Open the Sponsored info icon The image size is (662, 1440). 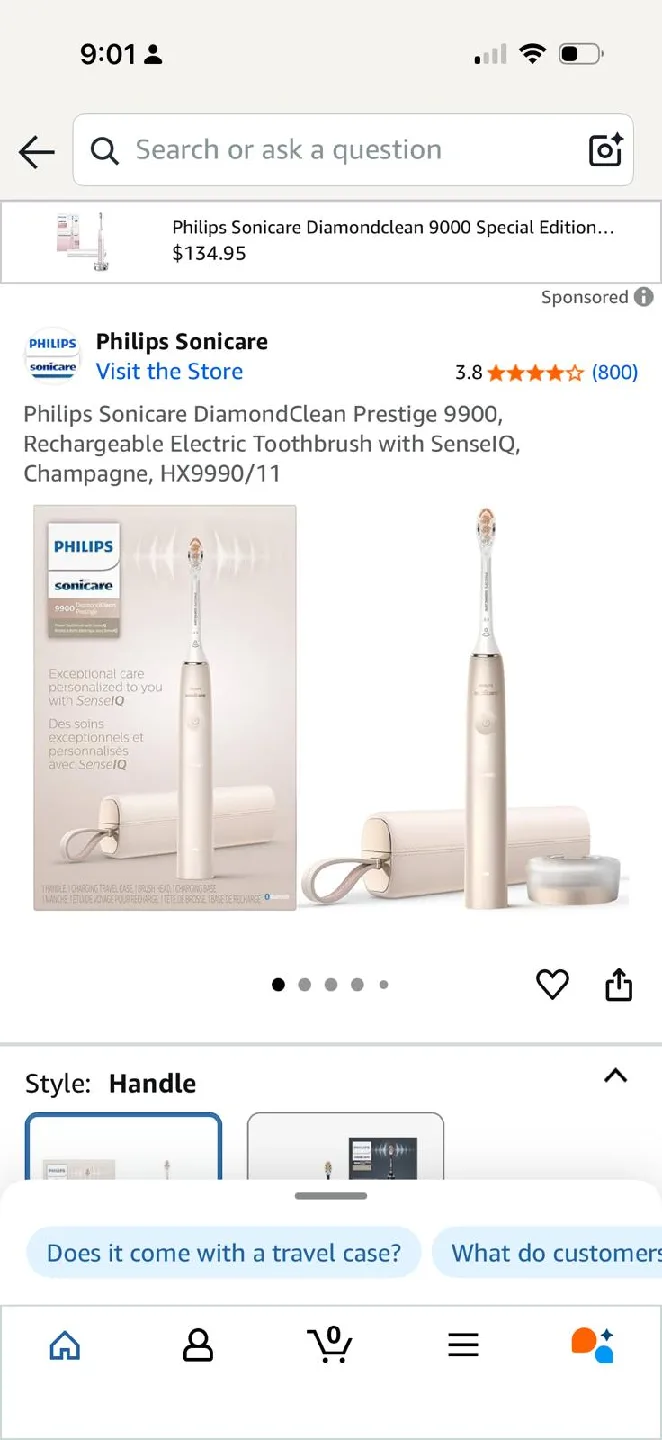click(x=644, y=297)
